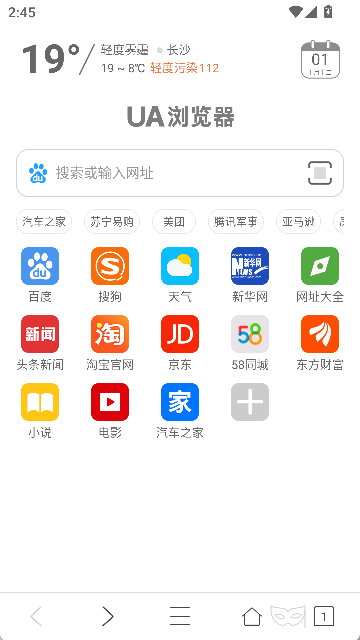The image size is (360, 640).
Task: Tap the search or enter URL field
Action: pos(180,173)
